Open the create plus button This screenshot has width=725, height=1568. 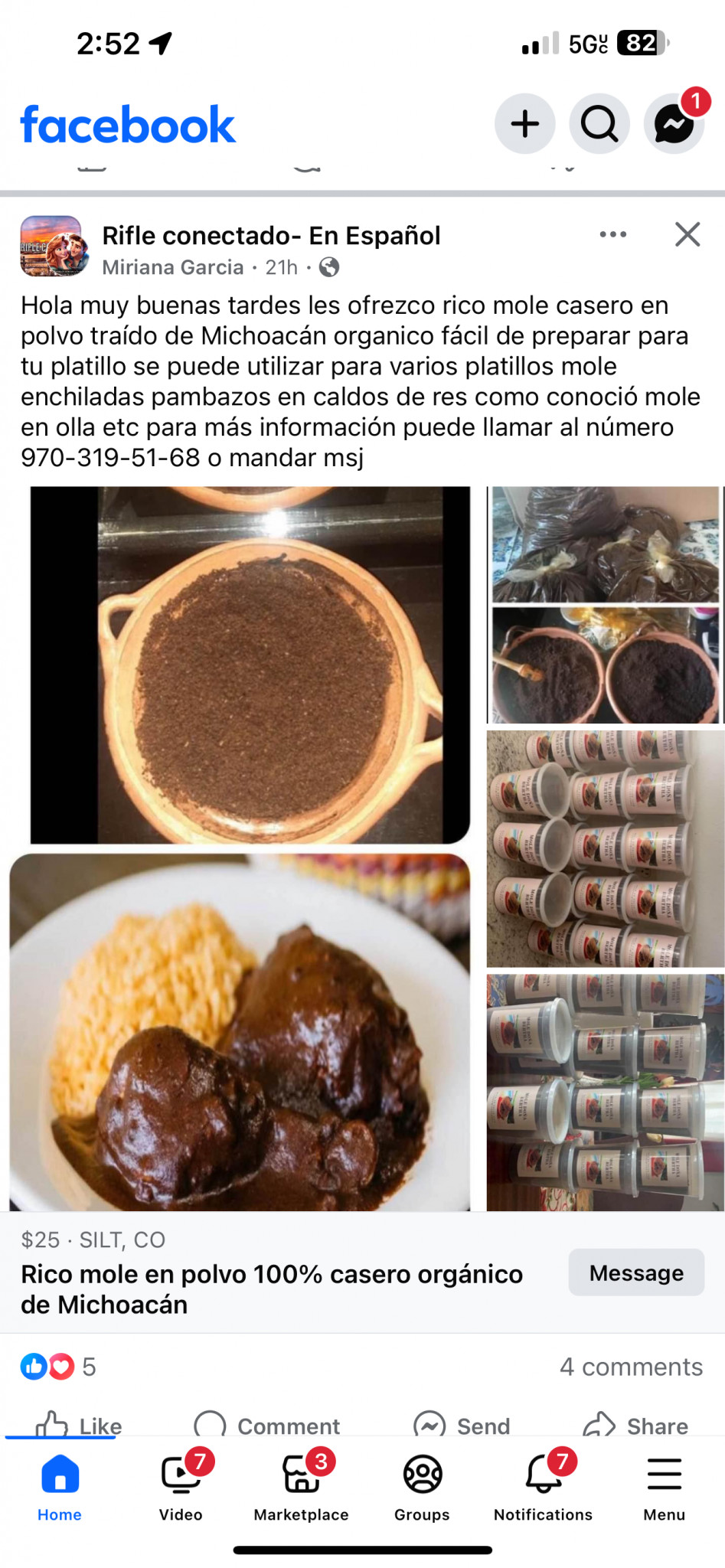click(x=525, y=123)
